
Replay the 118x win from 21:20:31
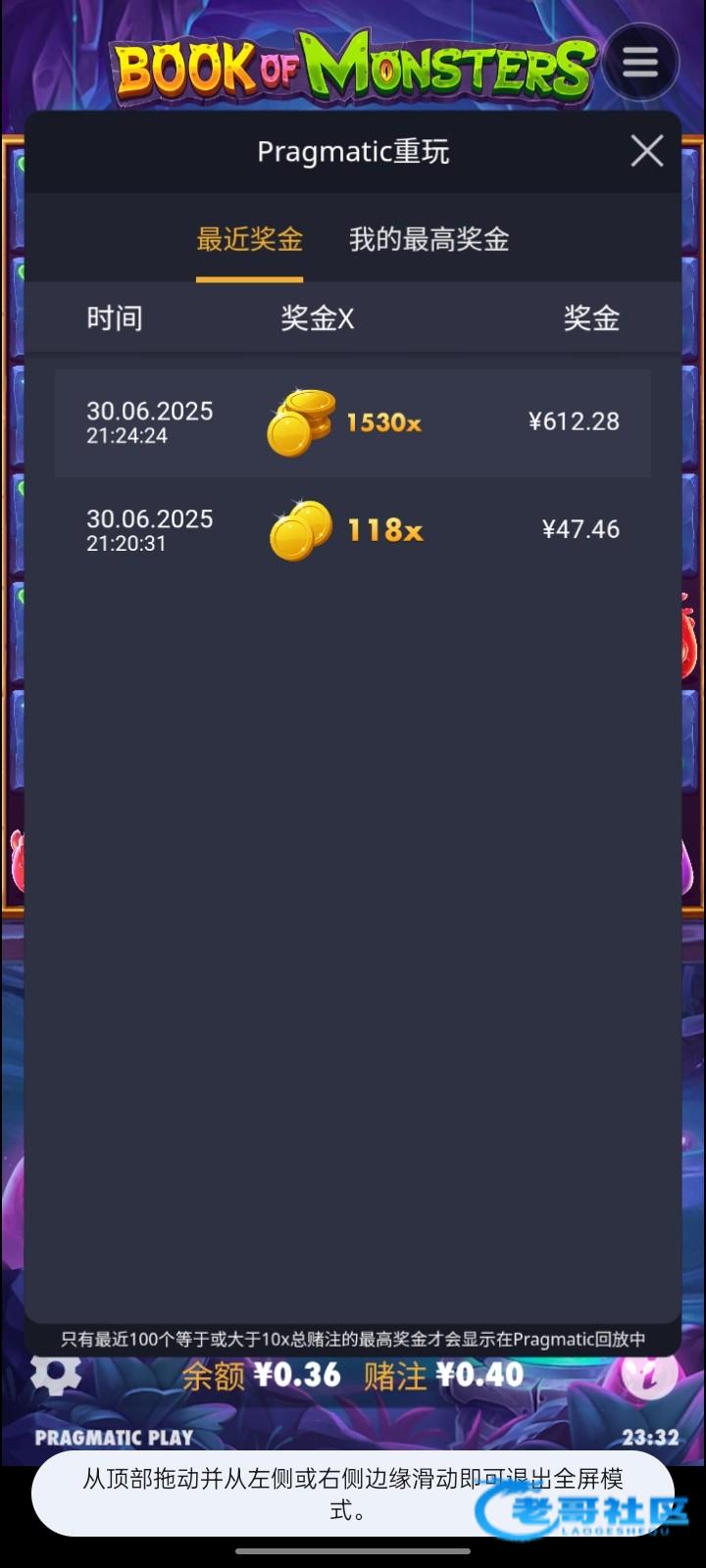(353, 530)
